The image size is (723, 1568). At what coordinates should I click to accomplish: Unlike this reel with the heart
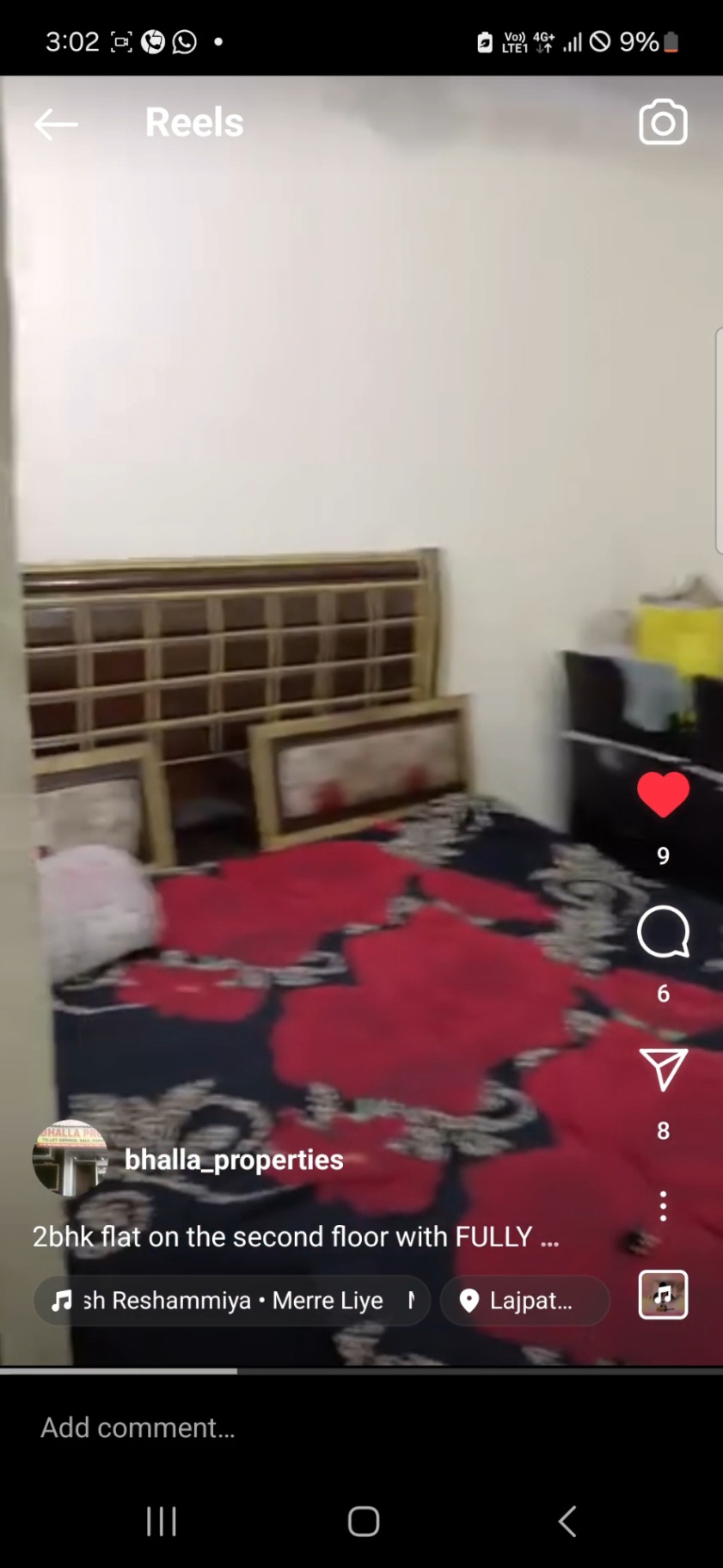pyautogui.click(x=663, y=794)
